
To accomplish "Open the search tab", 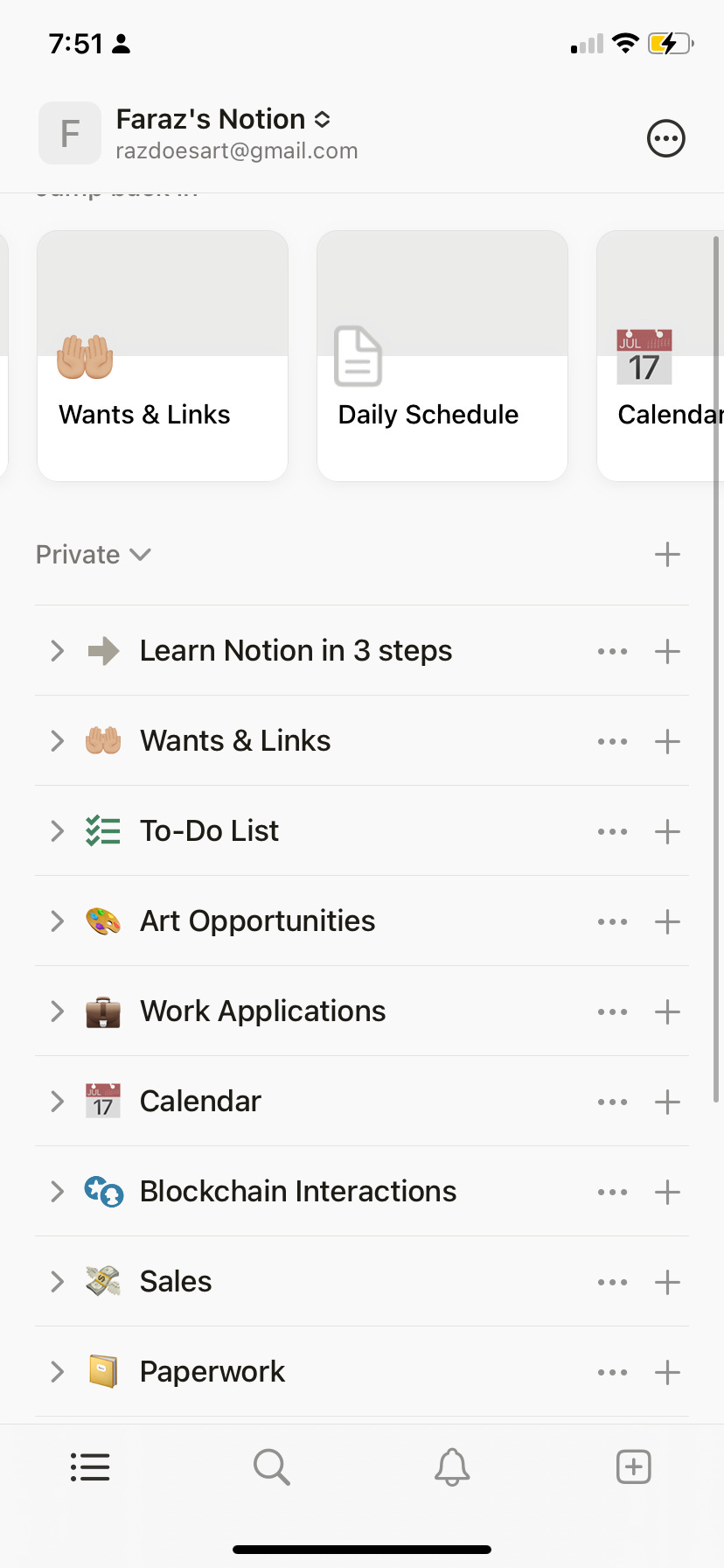I will [x=271, y=1467].
